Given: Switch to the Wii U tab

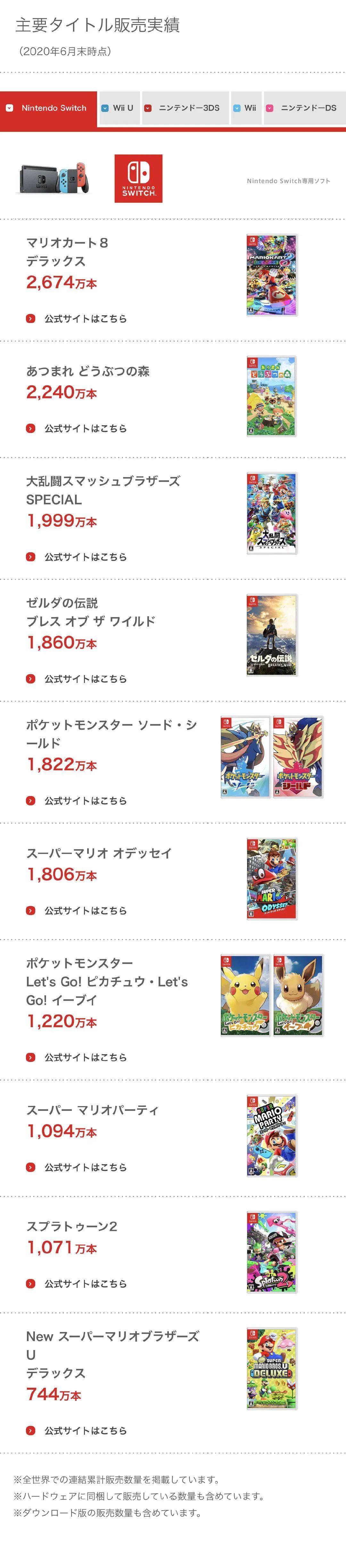Looking at the screenshot, I should point(119,108).
